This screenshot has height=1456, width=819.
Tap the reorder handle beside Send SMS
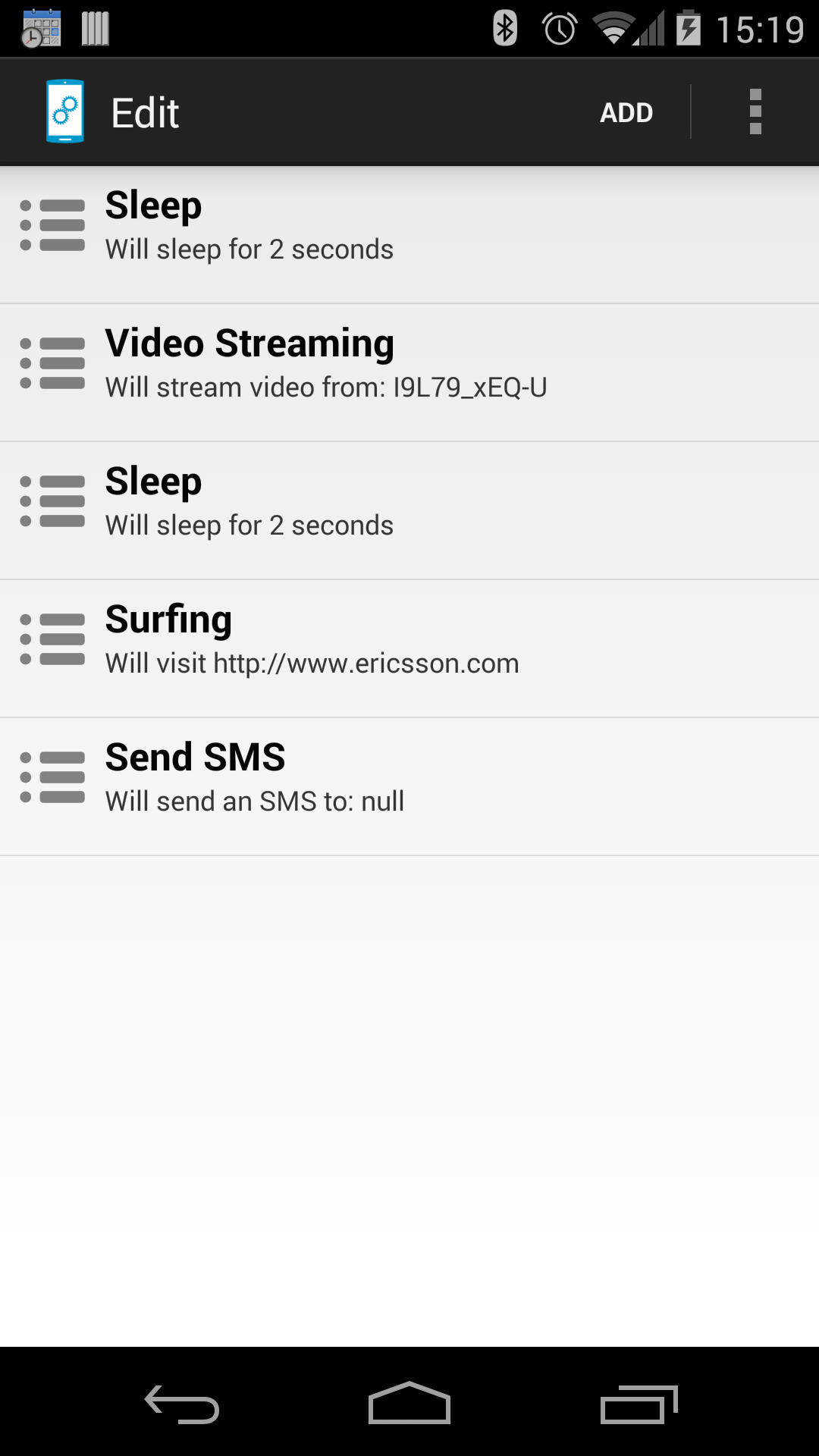[52, 777]
